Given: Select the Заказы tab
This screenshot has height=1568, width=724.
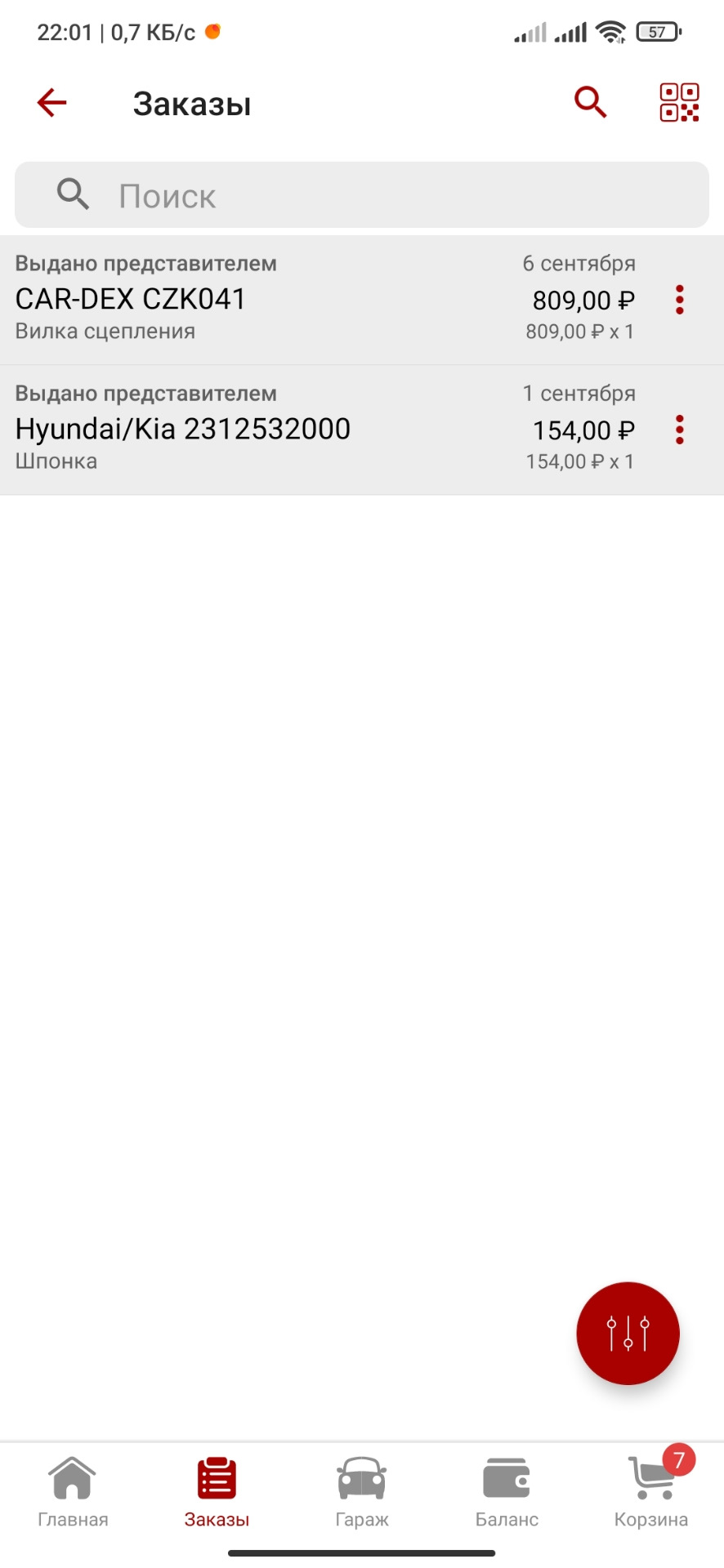Looking at the screenshot, I should click(217, 1493).
